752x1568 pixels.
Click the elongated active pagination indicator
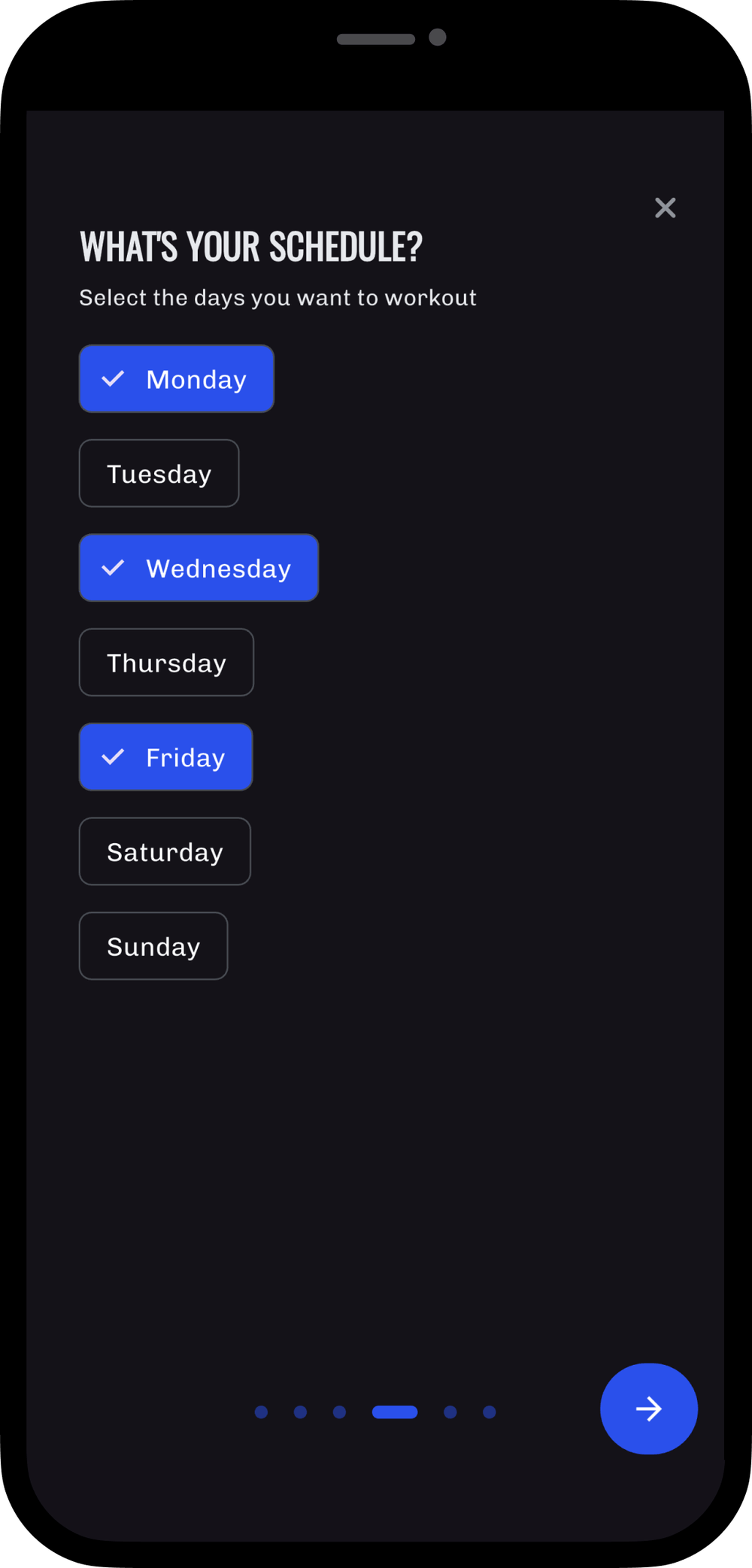394,1412
